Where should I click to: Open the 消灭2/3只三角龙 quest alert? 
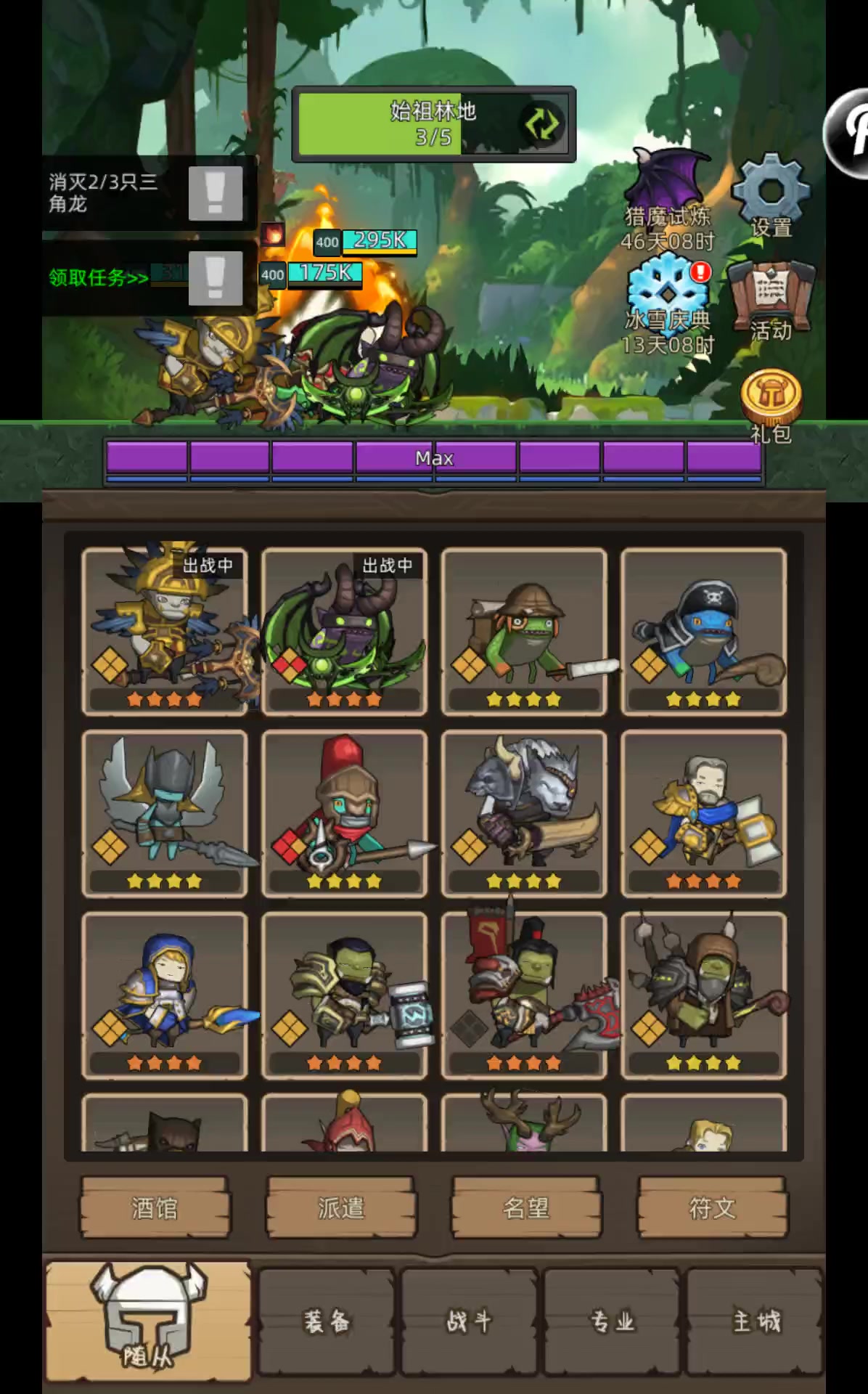(x=215, y=193)
